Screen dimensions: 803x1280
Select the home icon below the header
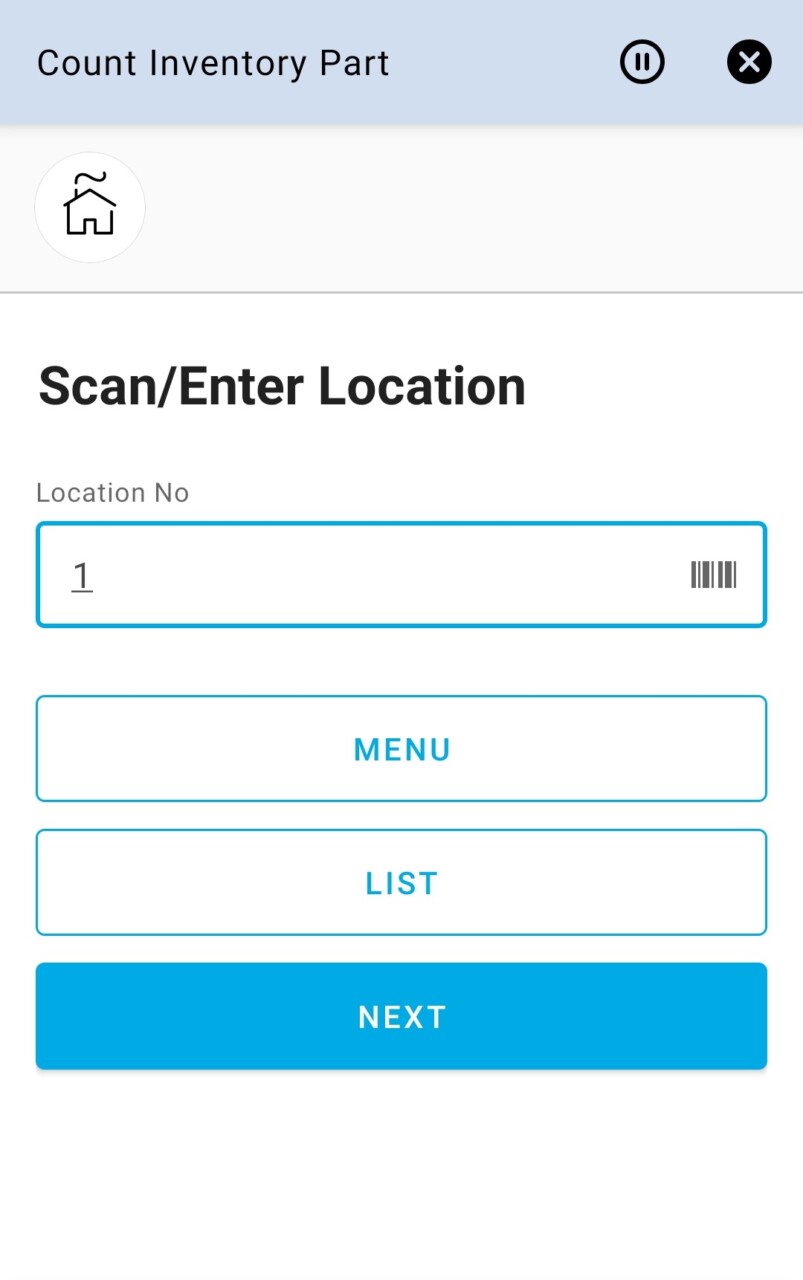point(90,207)
